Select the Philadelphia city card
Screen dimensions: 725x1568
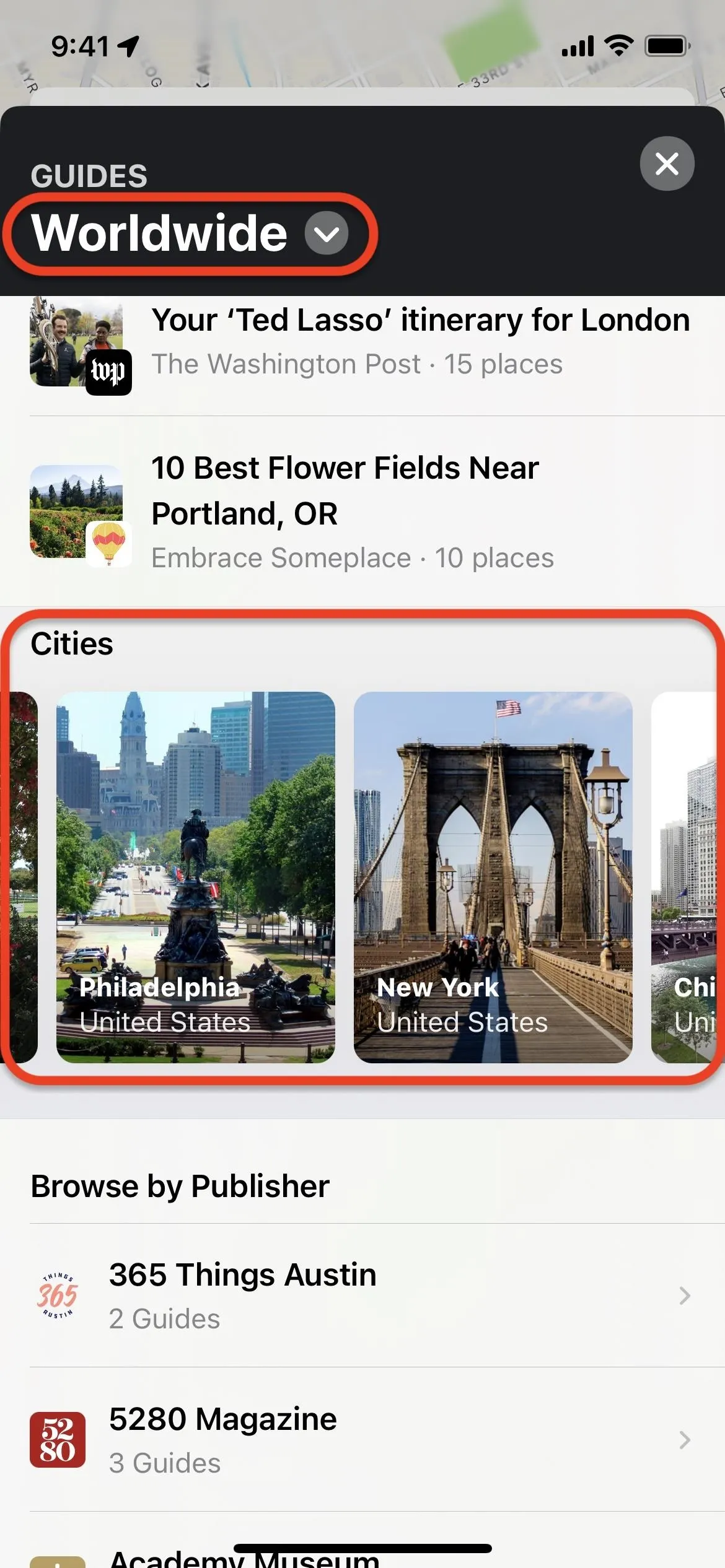(196, 877)
